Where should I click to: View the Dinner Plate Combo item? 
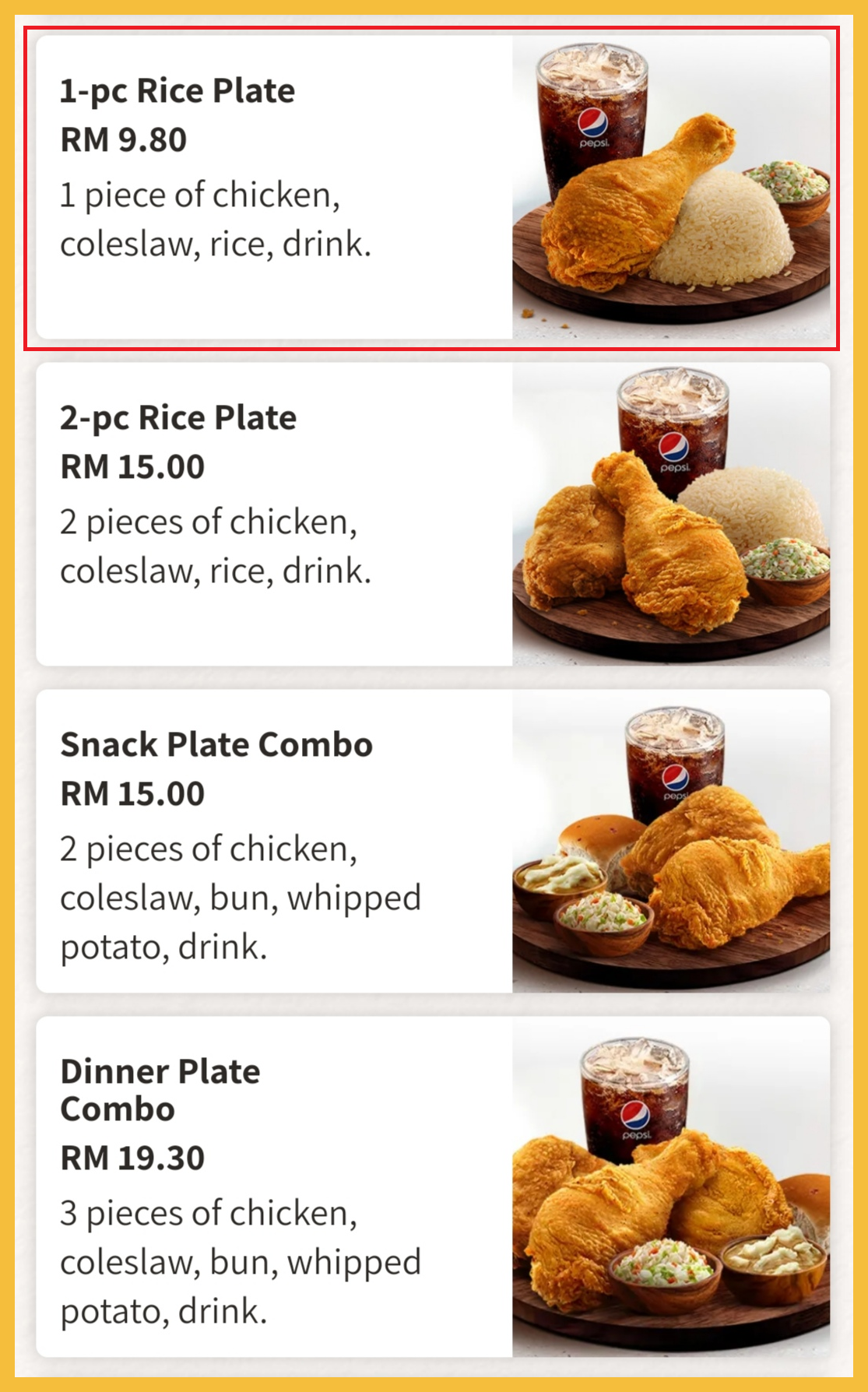click(x=432, y=1186)
